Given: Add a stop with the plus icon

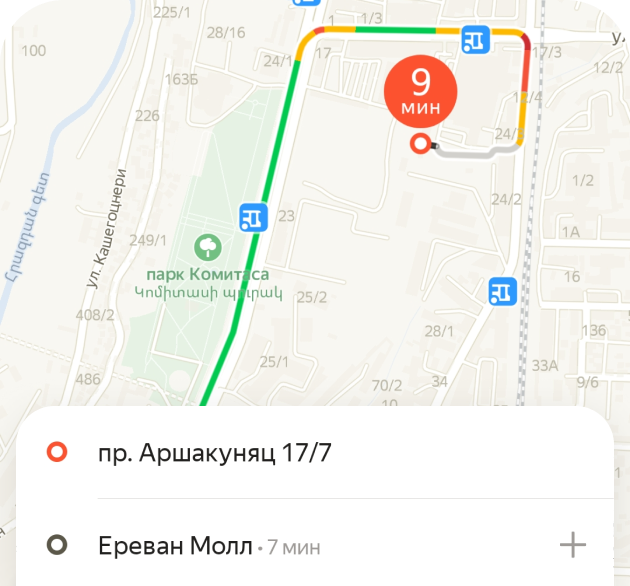Looking at the screenshot, I should tap(572, 545).
